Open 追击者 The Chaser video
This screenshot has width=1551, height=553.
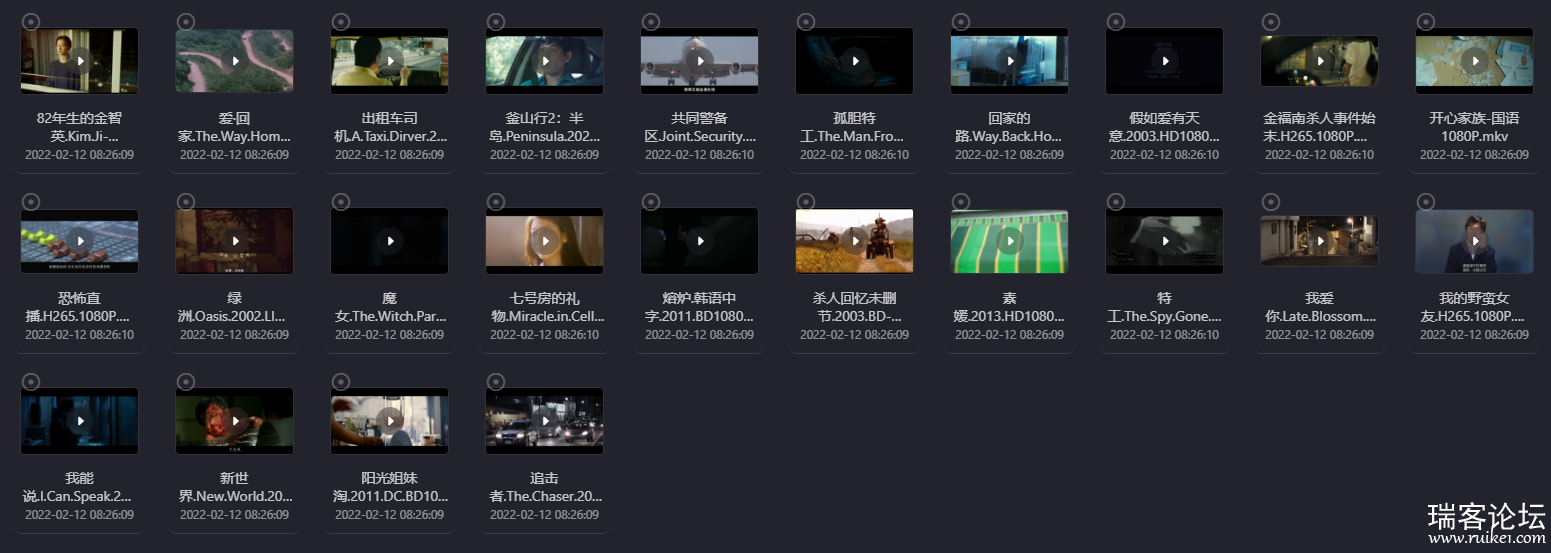coord(545,421)
